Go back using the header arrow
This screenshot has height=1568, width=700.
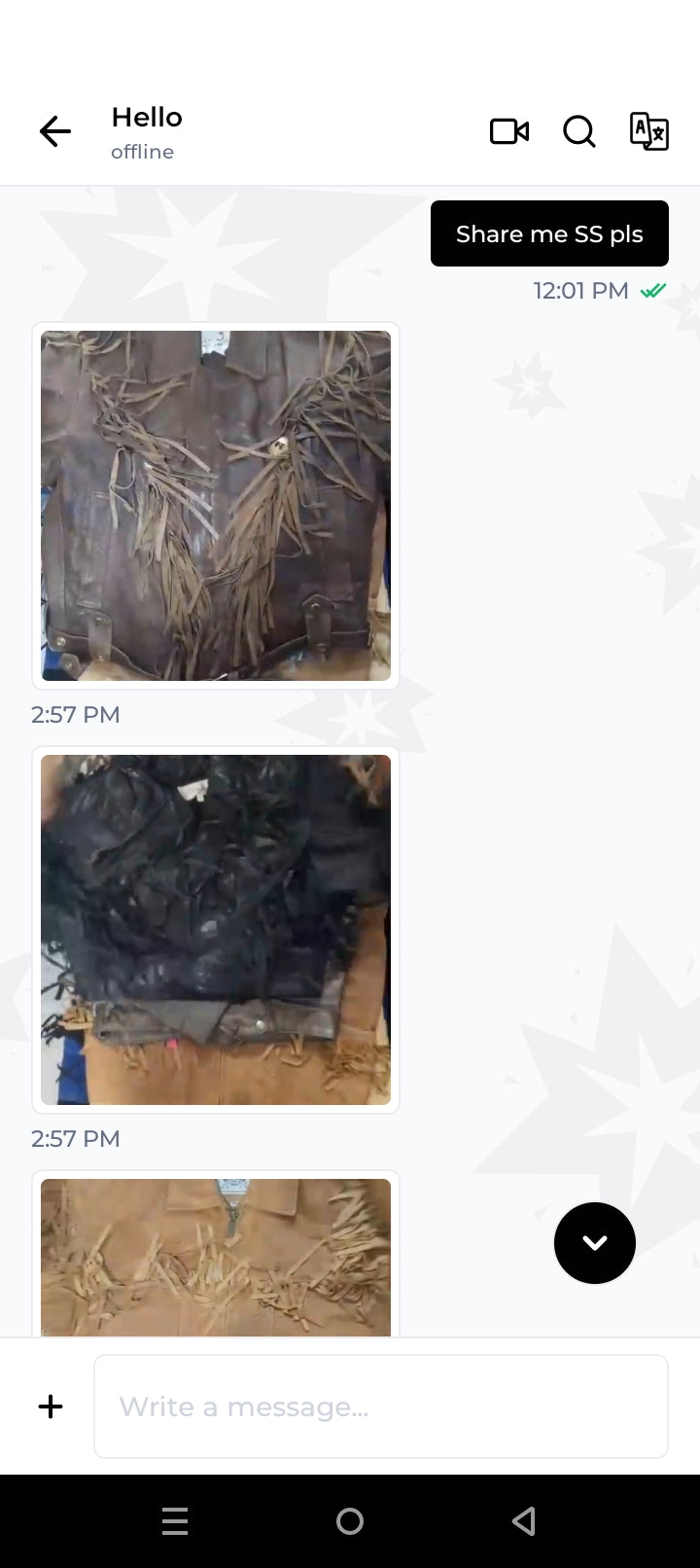click(x=55, y=131)
